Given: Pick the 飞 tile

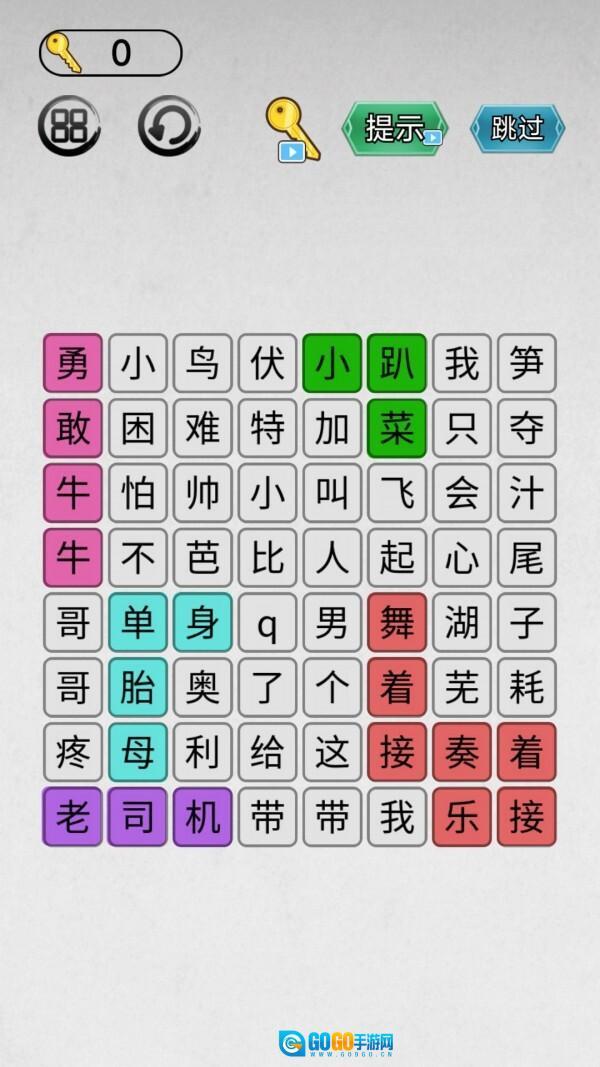Looking at the screenshot, I should tap(397, 493).
